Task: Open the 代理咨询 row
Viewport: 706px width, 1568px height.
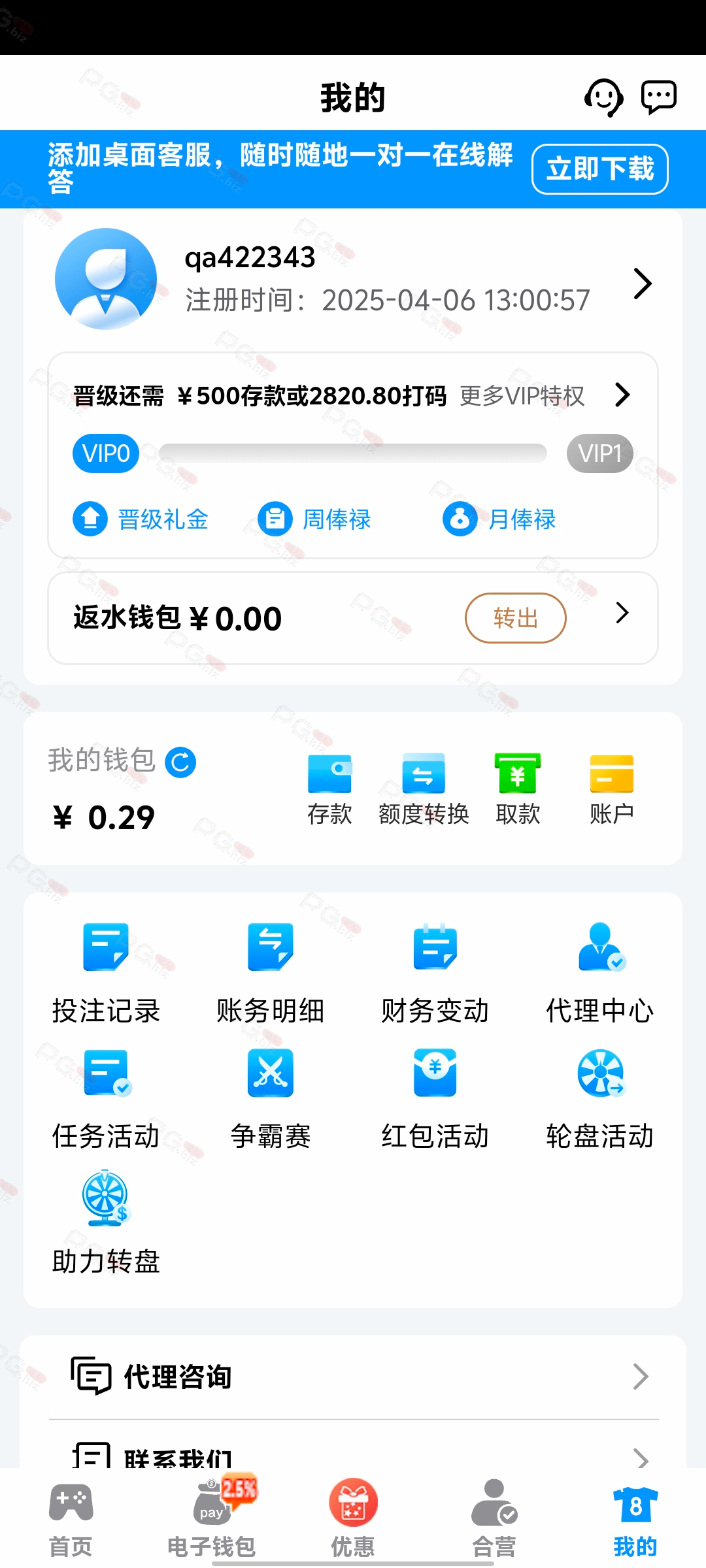Action: point(353,1377)
